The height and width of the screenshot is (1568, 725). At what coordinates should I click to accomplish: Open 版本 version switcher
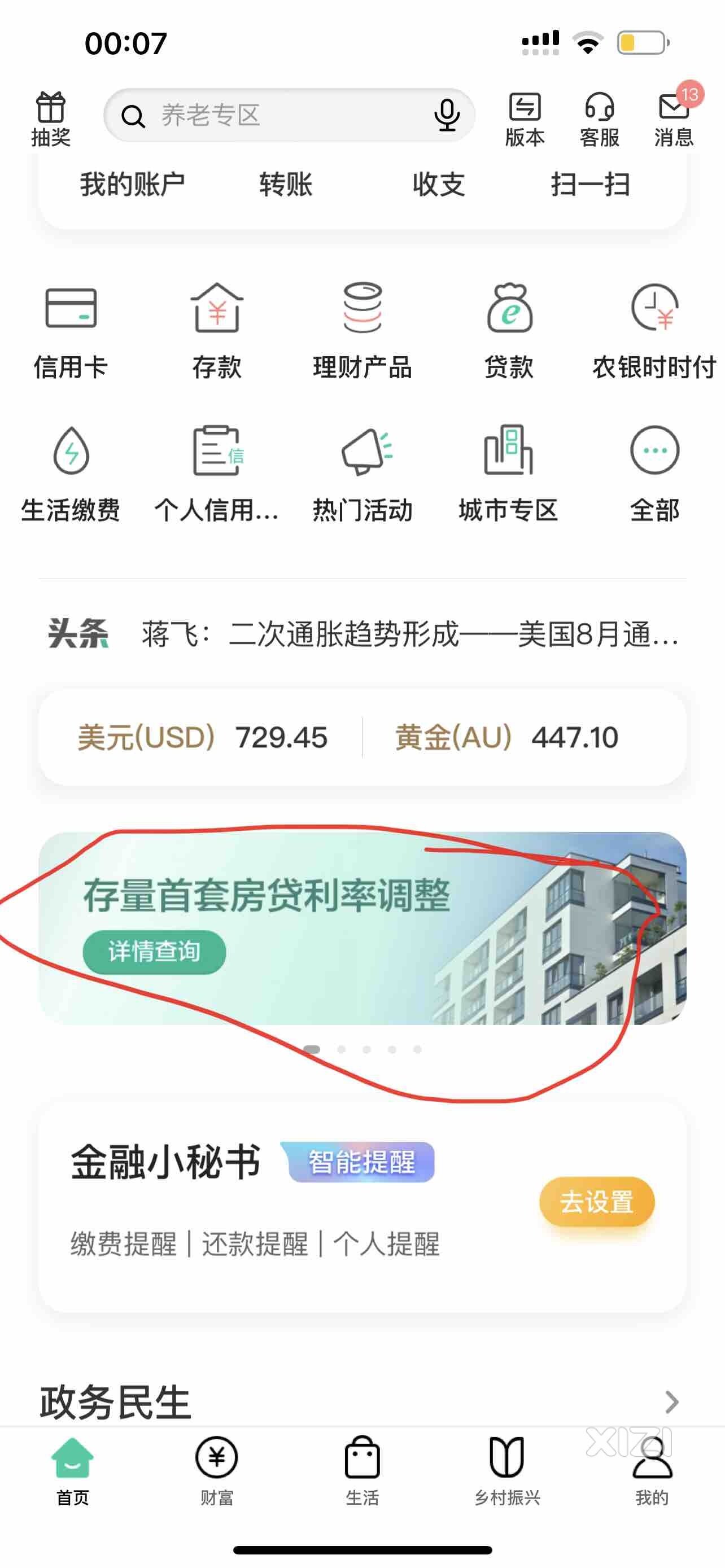(x=524, y=119)
